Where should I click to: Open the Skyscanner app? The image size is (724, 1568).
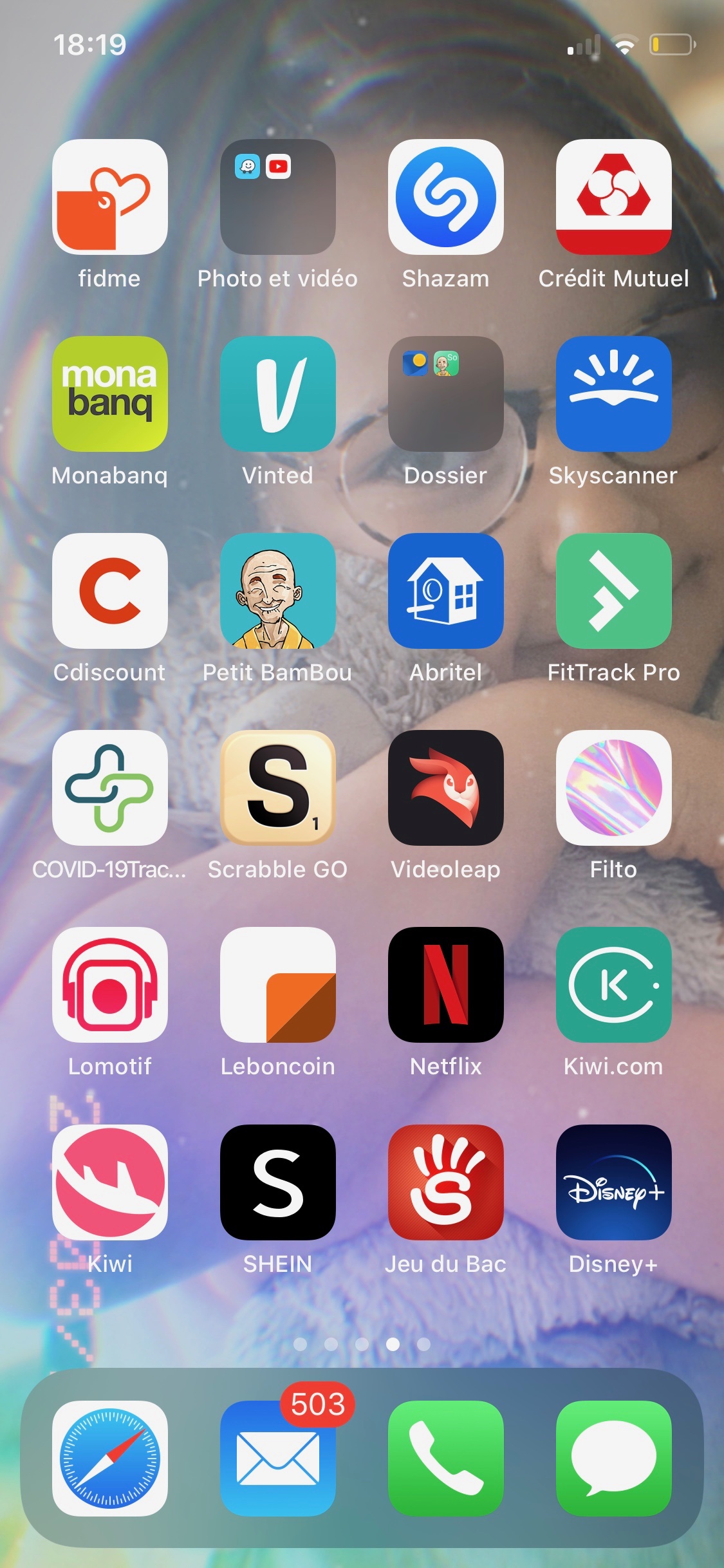click(x=613, y=394)
